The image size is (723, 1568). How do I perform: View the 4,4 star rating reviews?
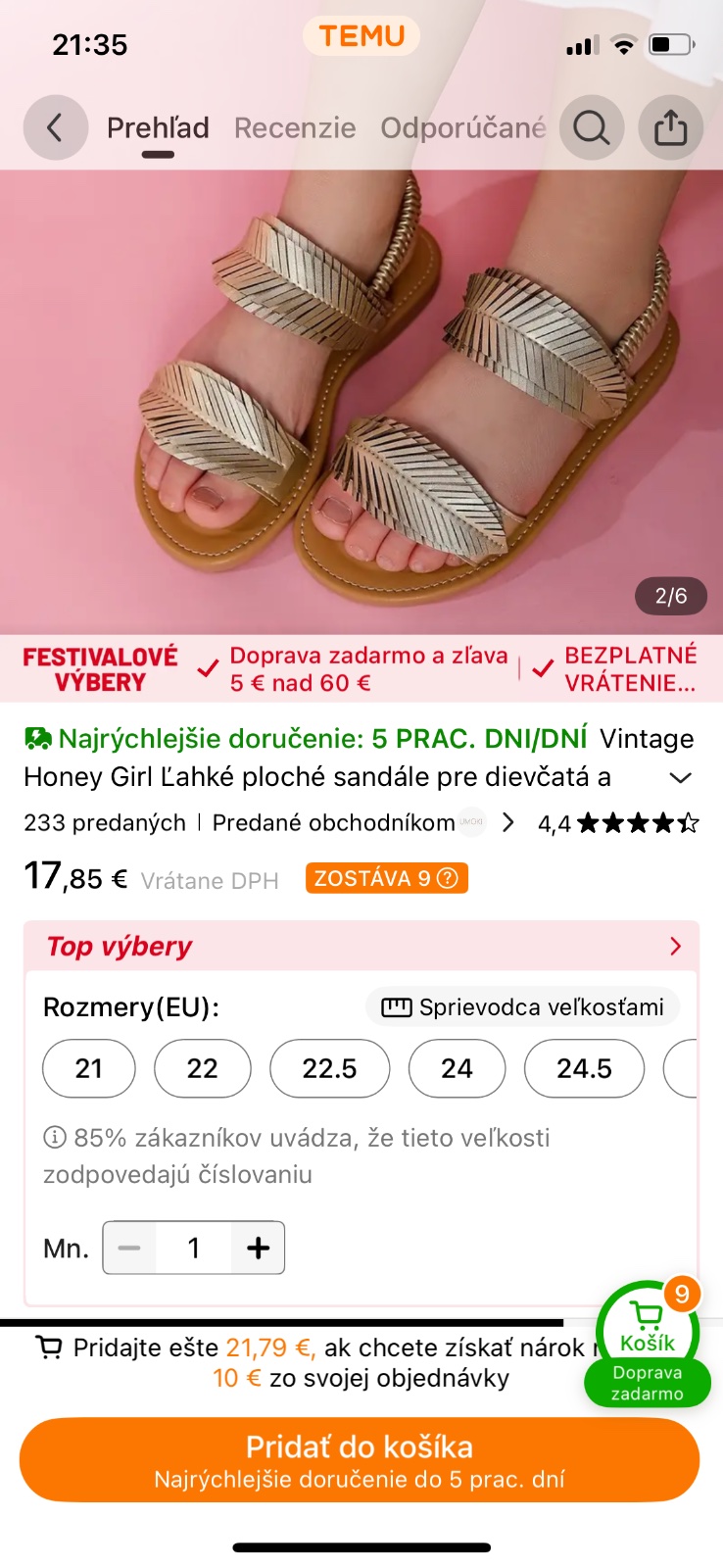click(619, 823)
